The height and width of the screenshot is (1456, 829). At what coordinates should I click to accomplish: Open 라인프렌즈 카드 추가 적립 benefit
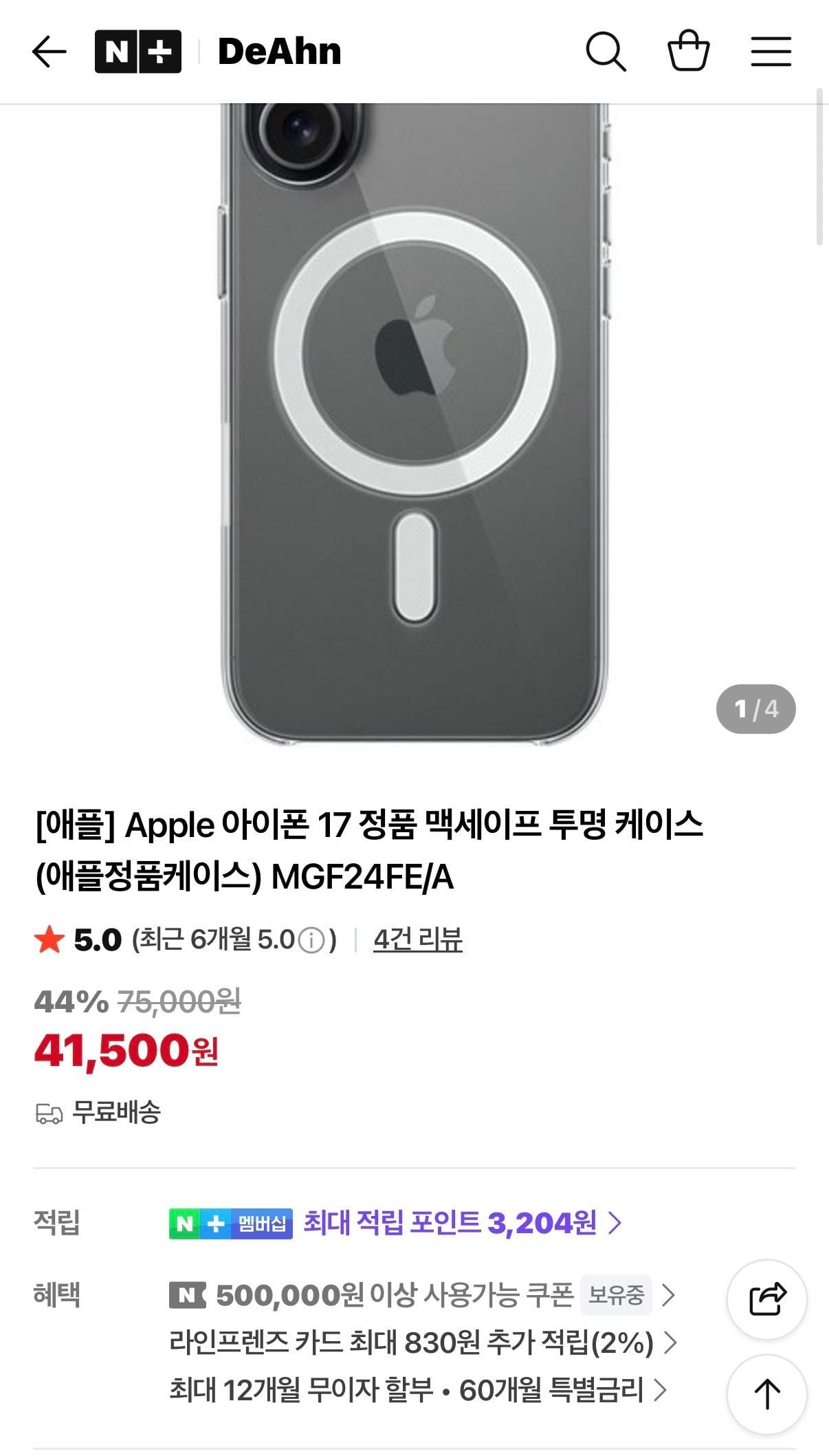[x=422, y=1342]
